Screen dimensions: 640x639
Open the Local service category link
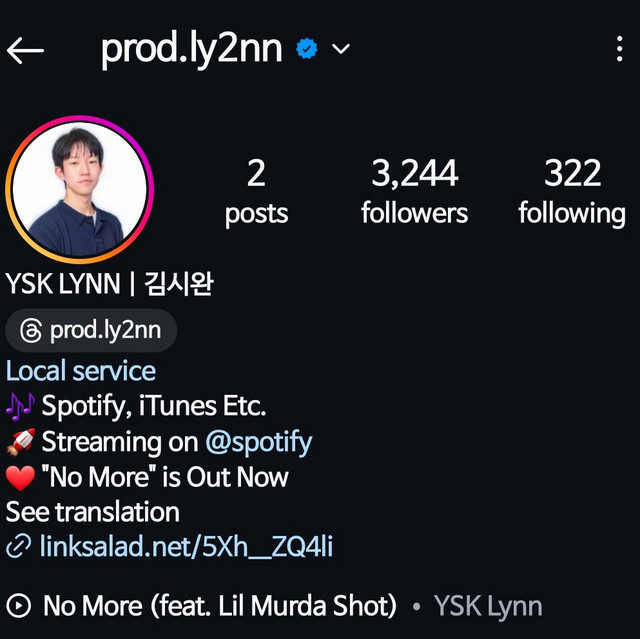pos(81,371)
